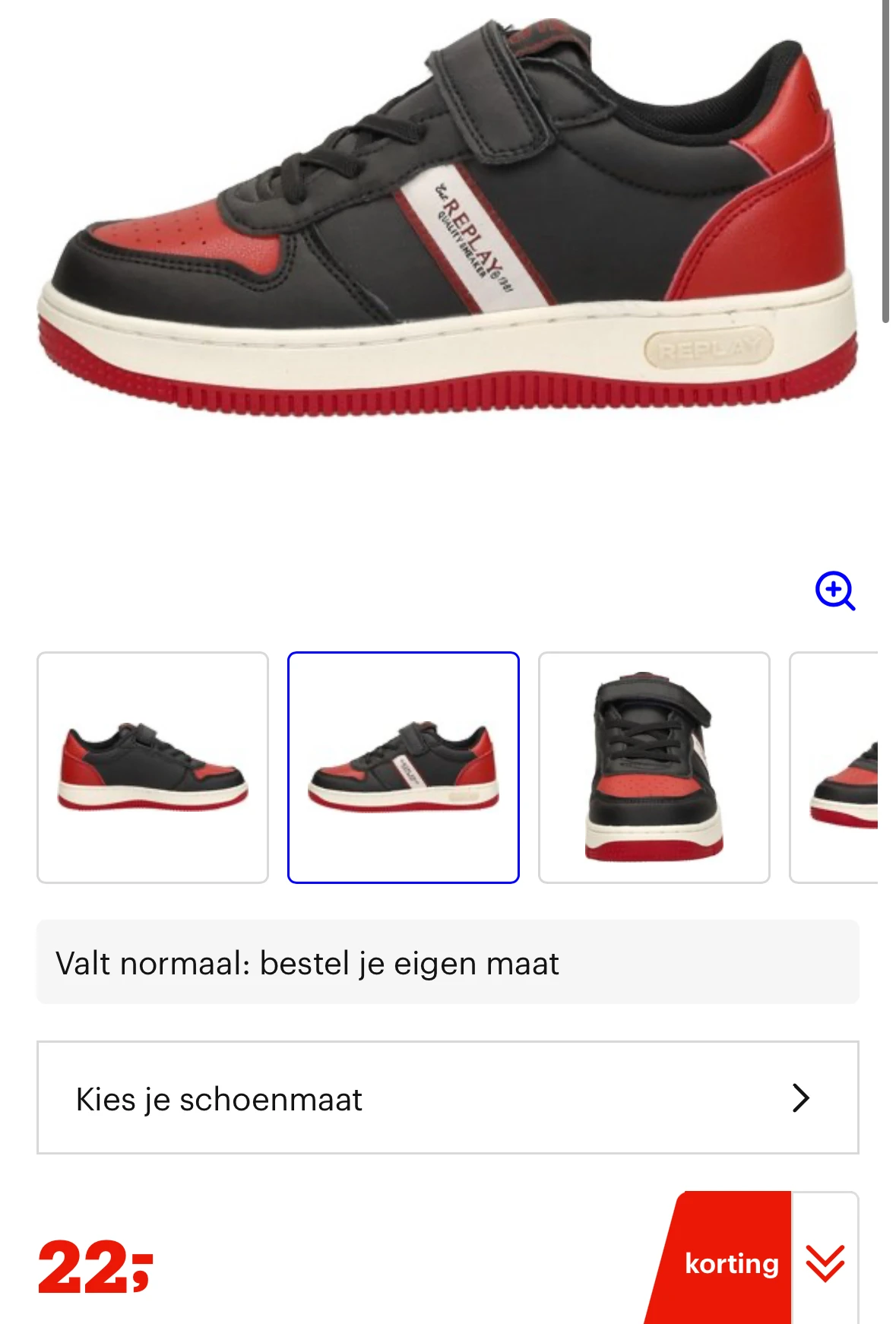
Task: Expand the korting discount details
Action: 731,1264
